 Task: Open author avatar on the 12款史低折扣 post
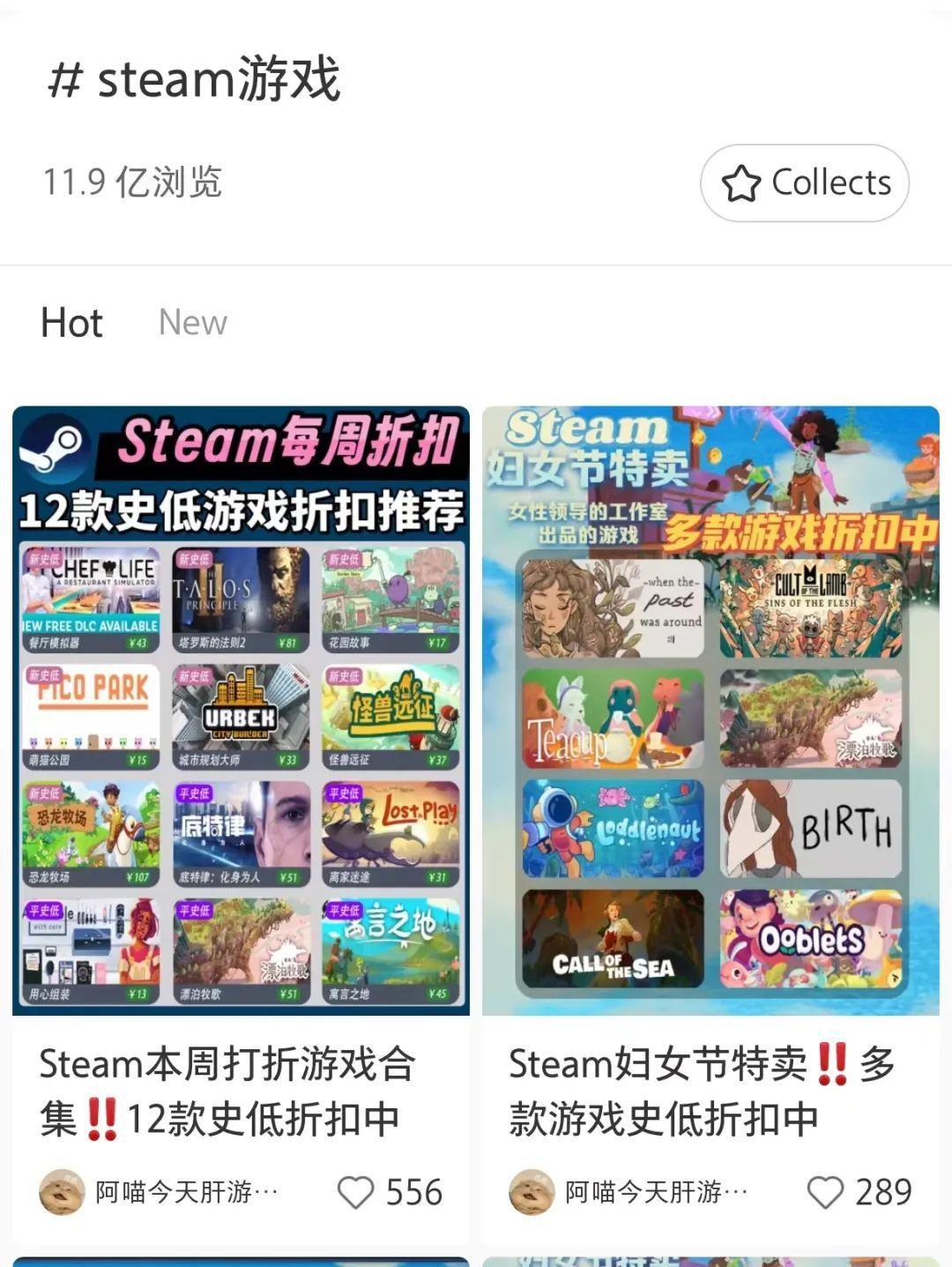(62, 1192)
